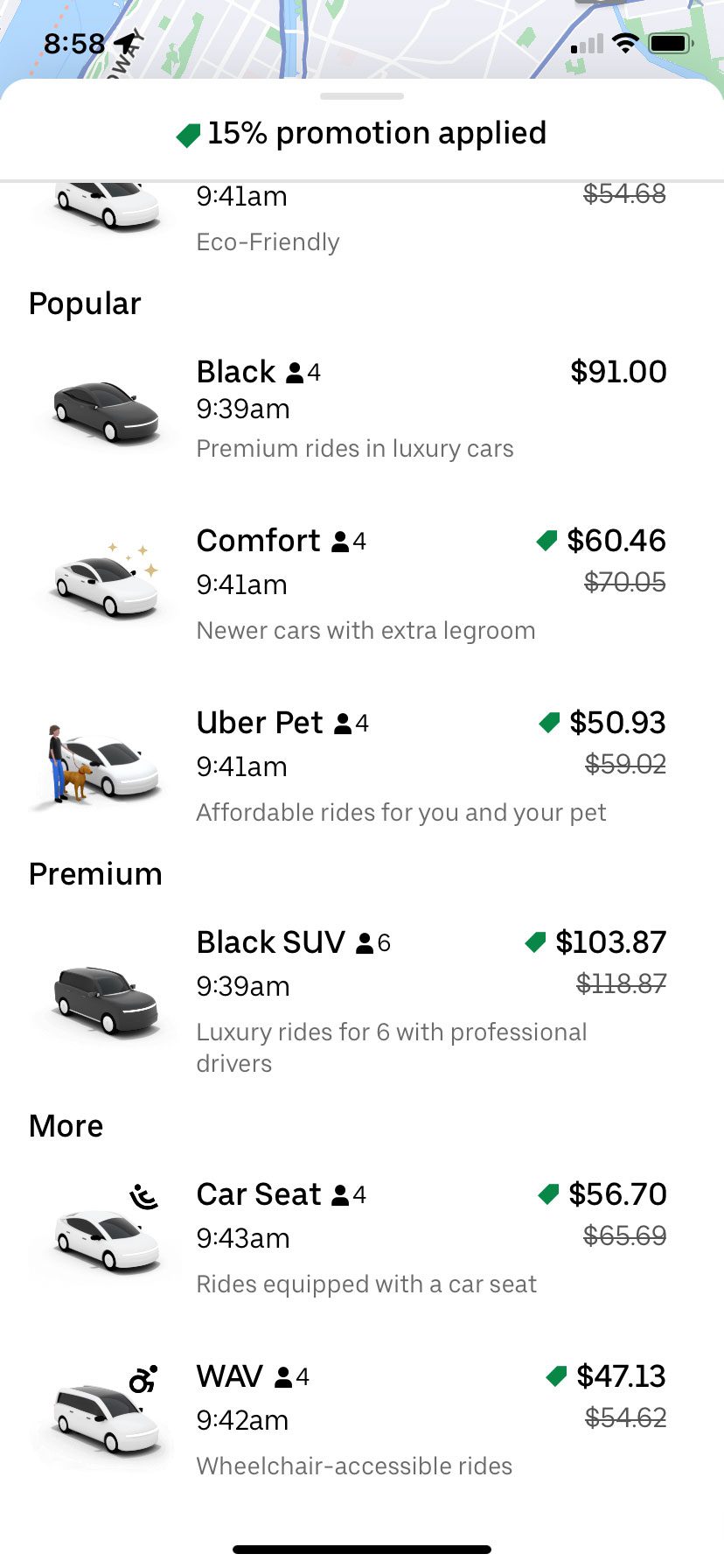Tap the green discount tag beside Comfort price

tap(547, 541)
